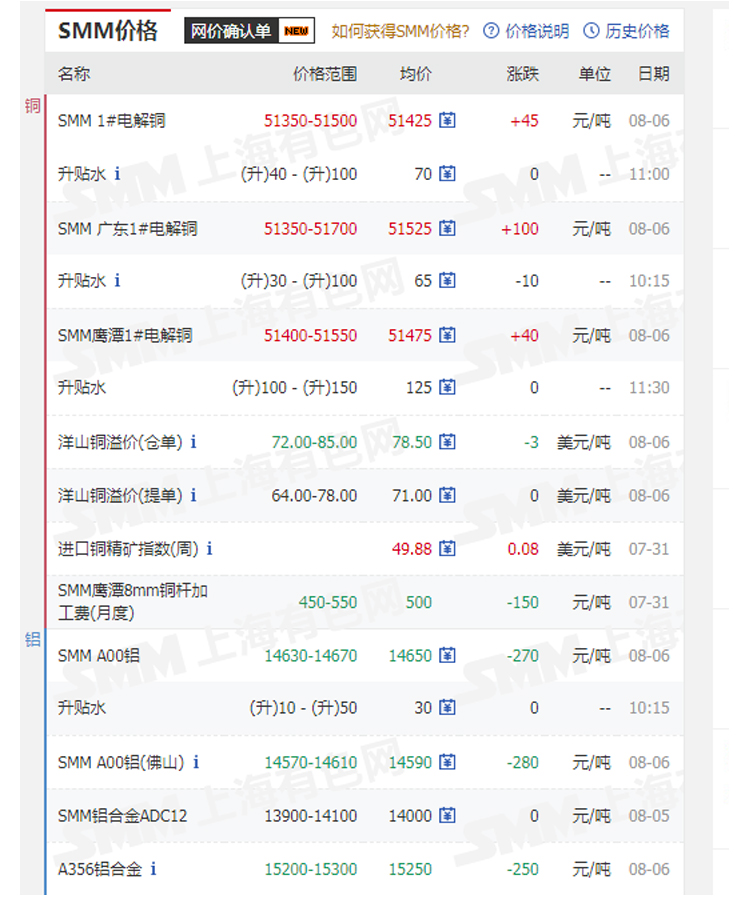
Task: Tap the chart icon beside price 51425
Action: coord(447,121)
